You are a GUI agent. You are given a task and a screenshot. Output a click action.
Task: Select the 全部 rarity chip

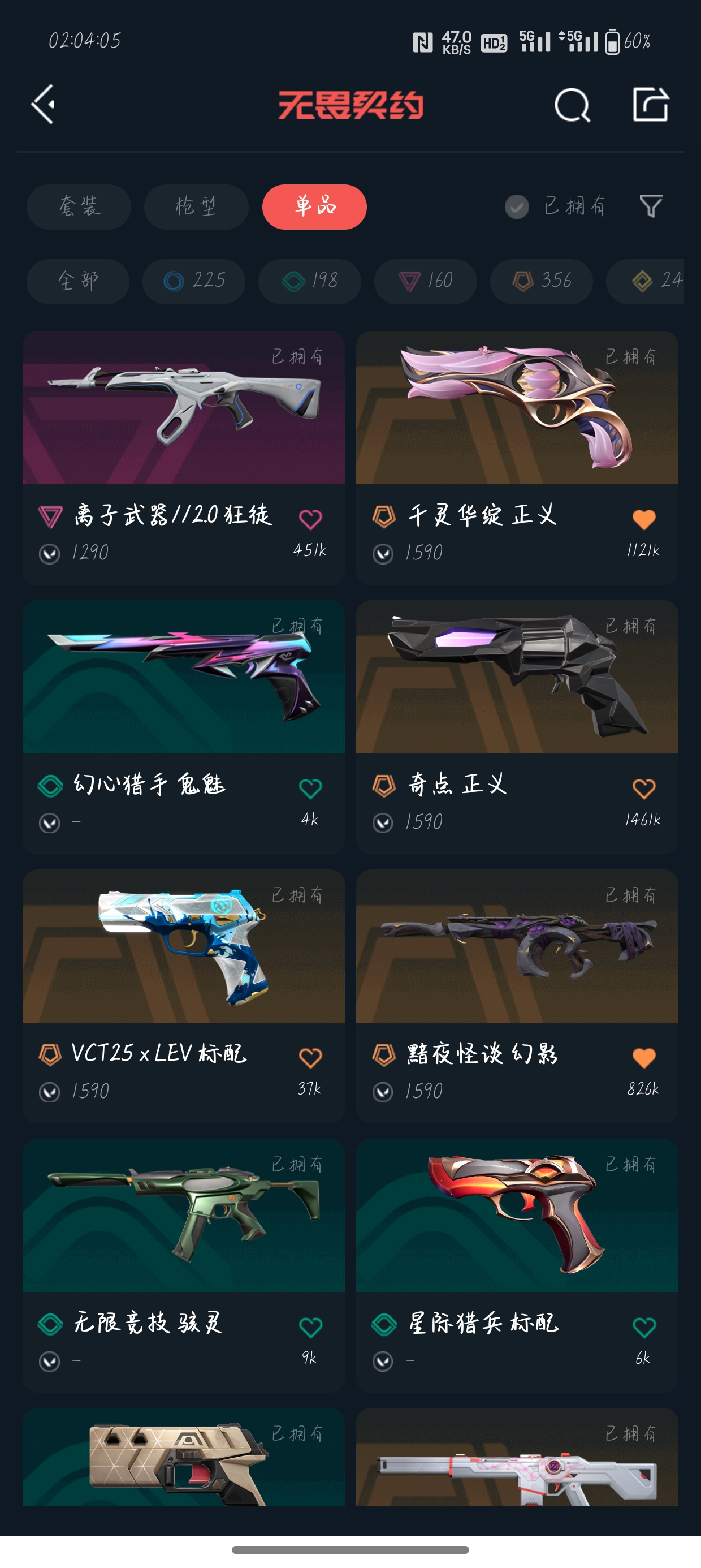point(78,281)
